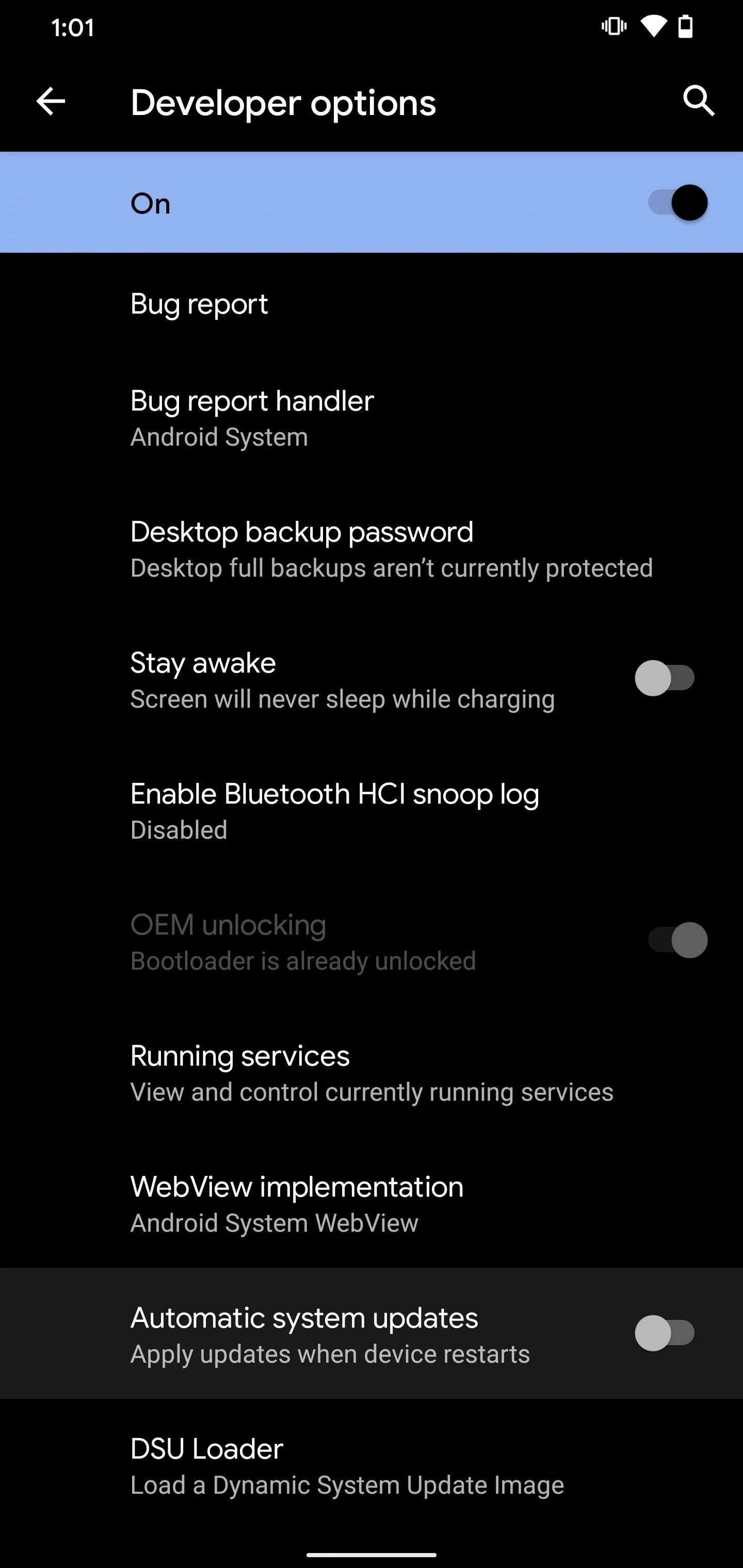Open Bug report handler setting
The height and width of the screenshot is (1568, 743).
click(x=372, y=418)
